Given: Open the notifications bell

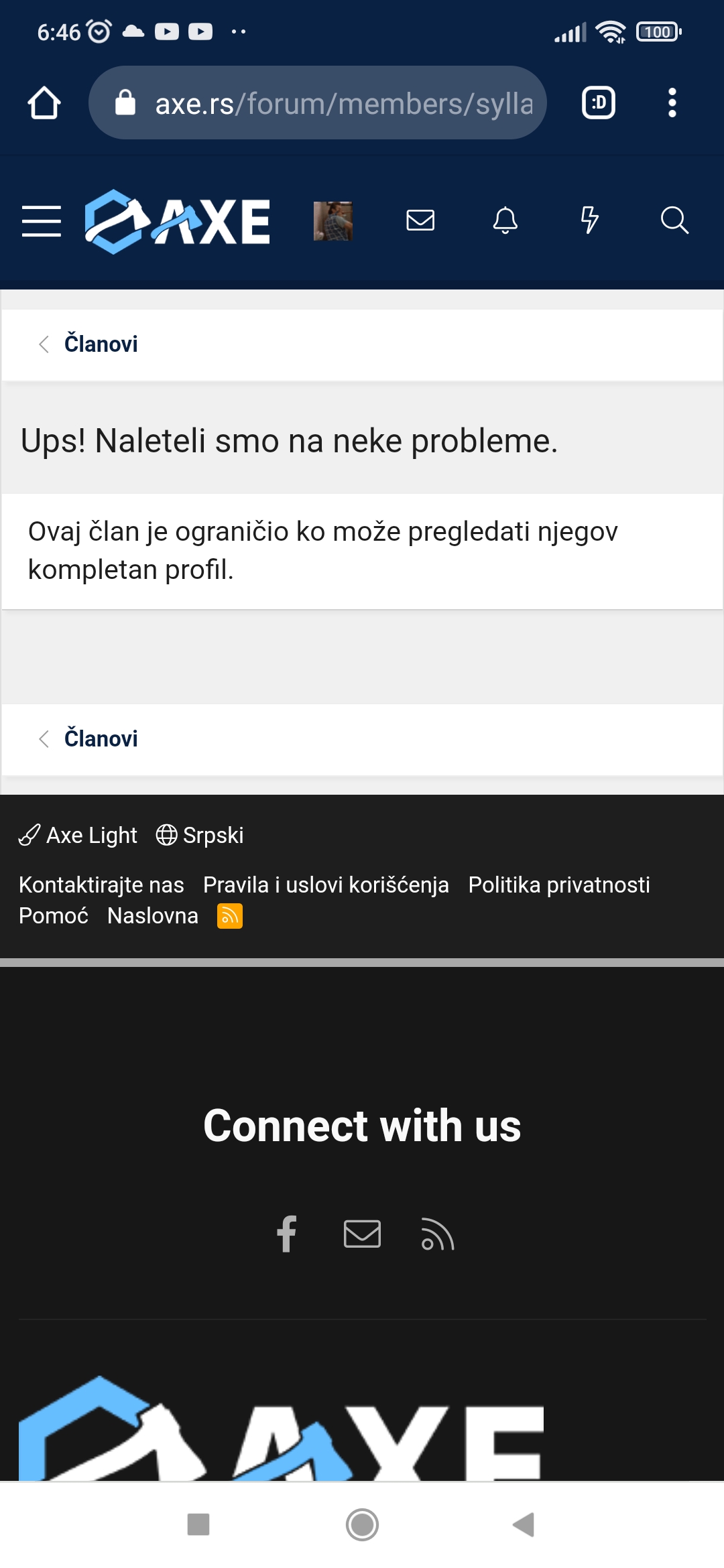Looking at the screenshot, I should click(505, 220).
